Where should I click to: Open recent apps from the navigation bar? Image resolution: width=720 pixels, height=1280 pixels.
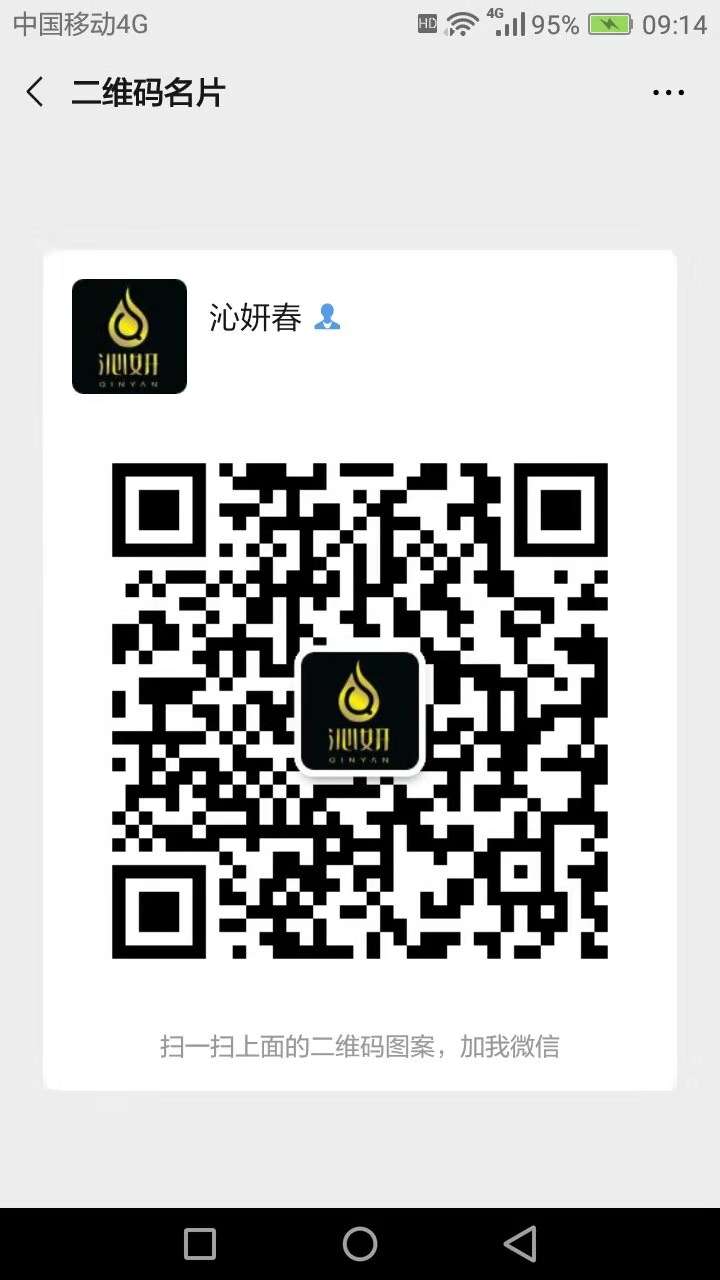pyautogui.click(x=200, y=1244)
